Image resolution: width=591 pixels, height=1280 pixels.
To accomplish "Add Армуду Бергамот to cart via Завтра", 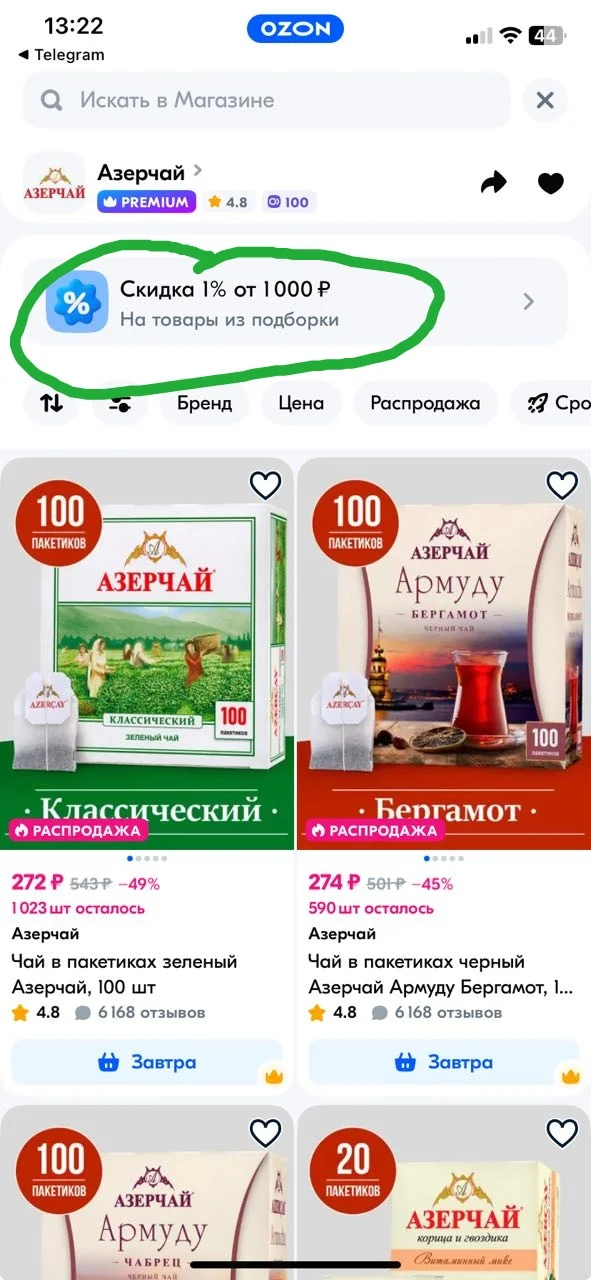I will [x=444, y=1062].
